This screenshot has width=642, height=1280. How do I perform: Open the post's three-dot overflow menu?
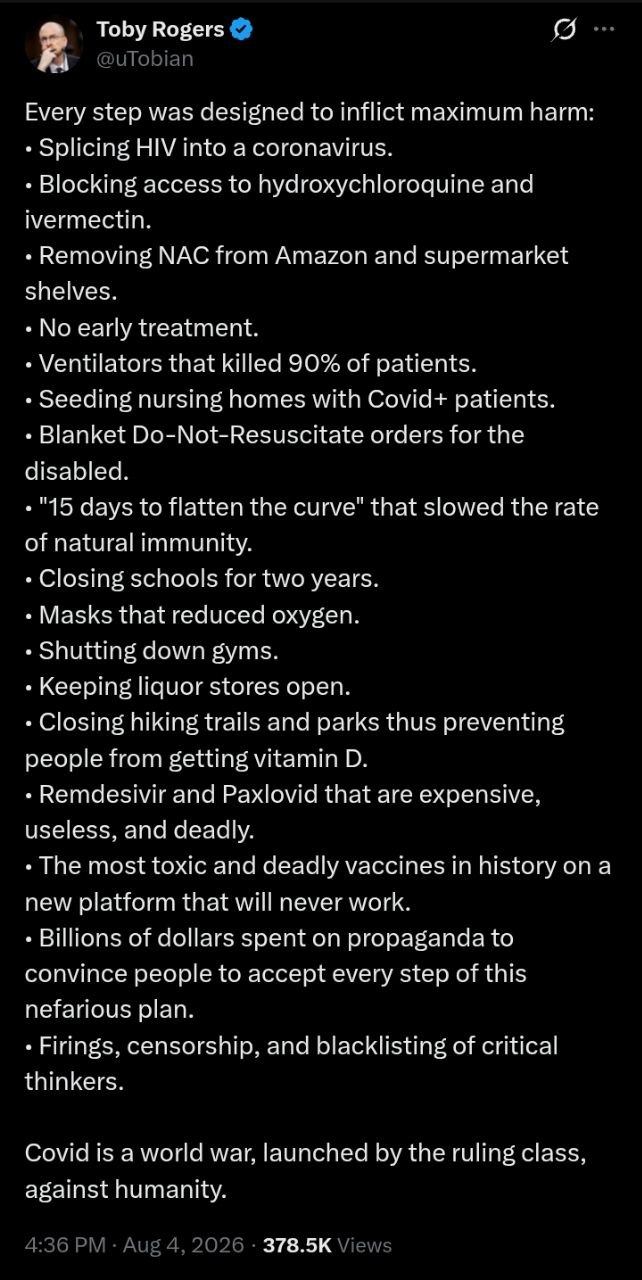[604, 30]
